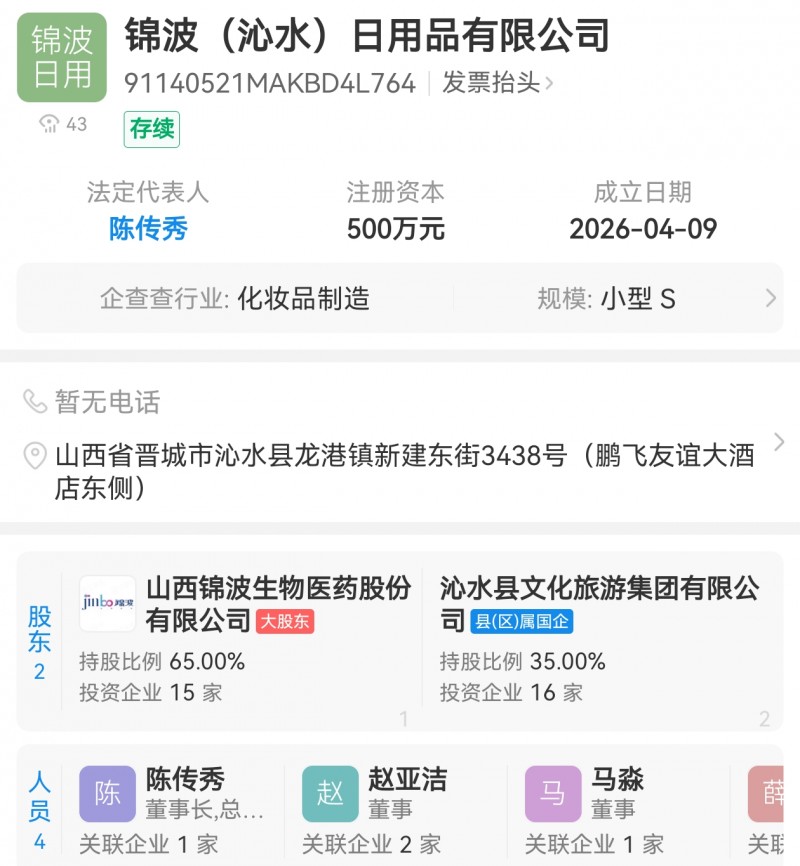
Task: Click the phone icon next to 暂无电话
Action: click(34, 403)
